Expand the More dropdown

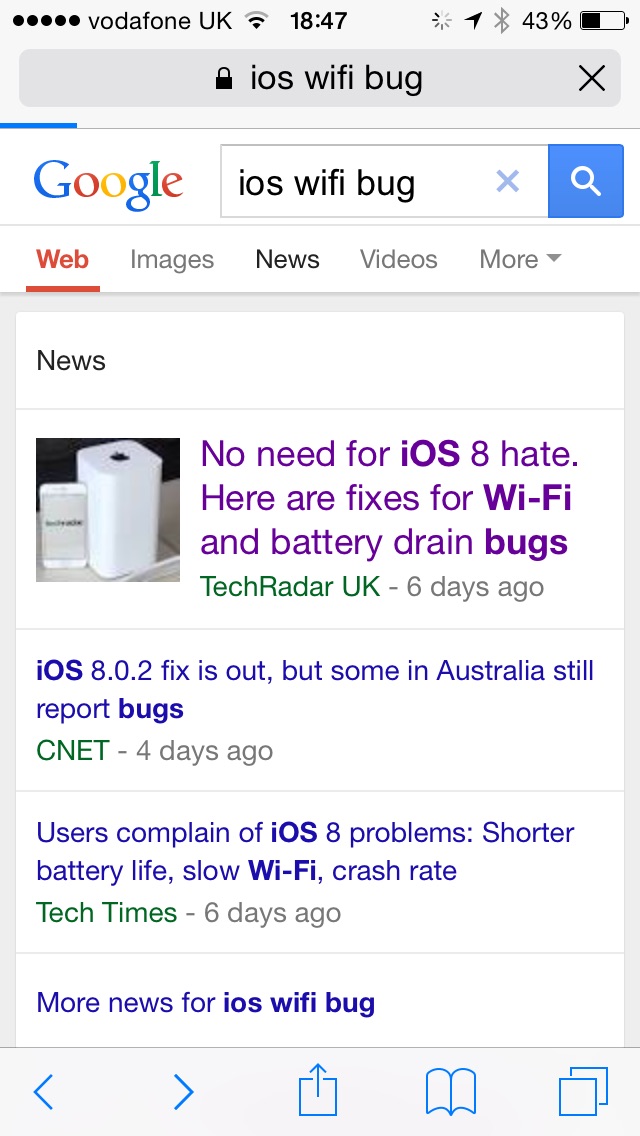click(520, 259)
